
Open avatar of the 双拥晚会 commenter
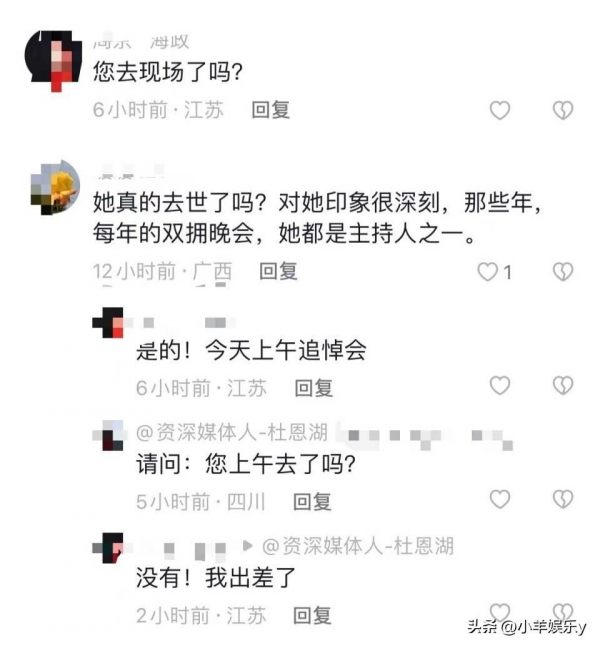click(55, 186)
